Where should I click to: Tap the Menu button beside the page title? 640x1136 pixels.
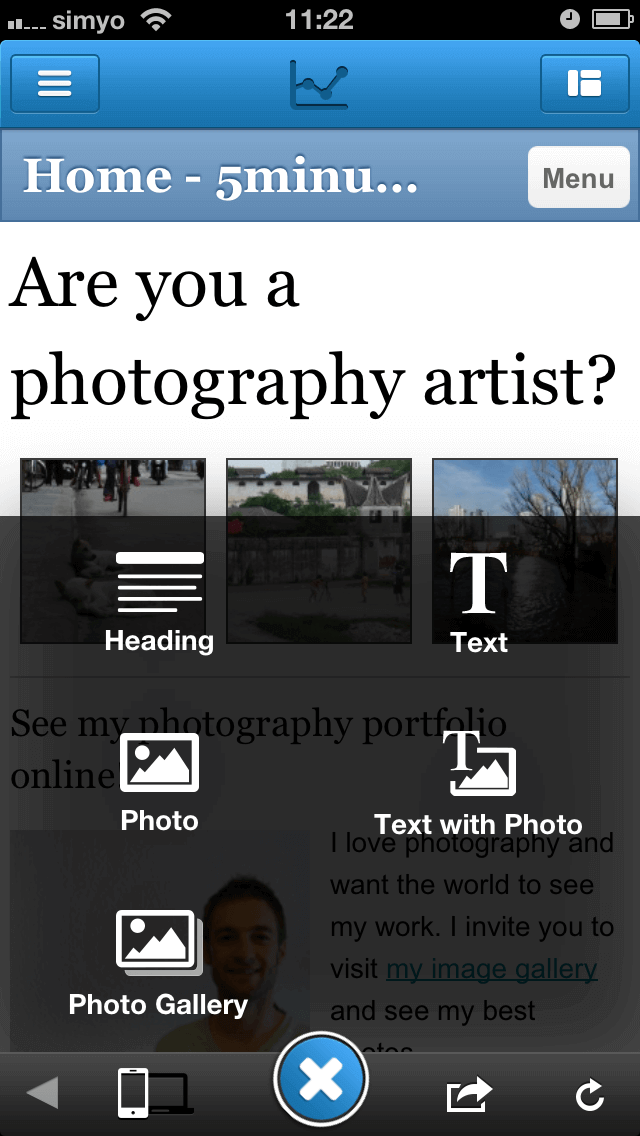pyautogui.click(x=578, y=178)
